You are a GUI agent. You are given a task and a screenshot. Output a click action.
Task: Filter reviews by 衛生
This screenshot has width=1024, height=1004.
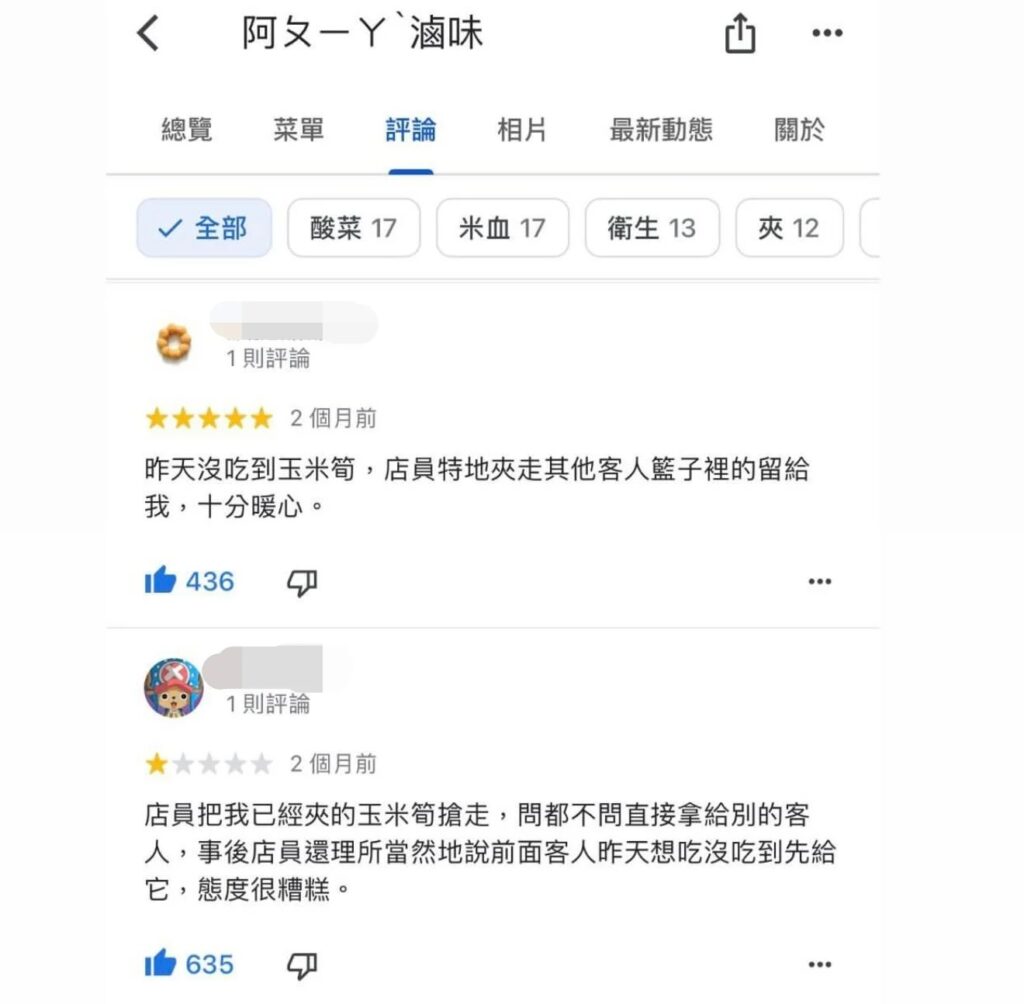[x=652, y=228]
